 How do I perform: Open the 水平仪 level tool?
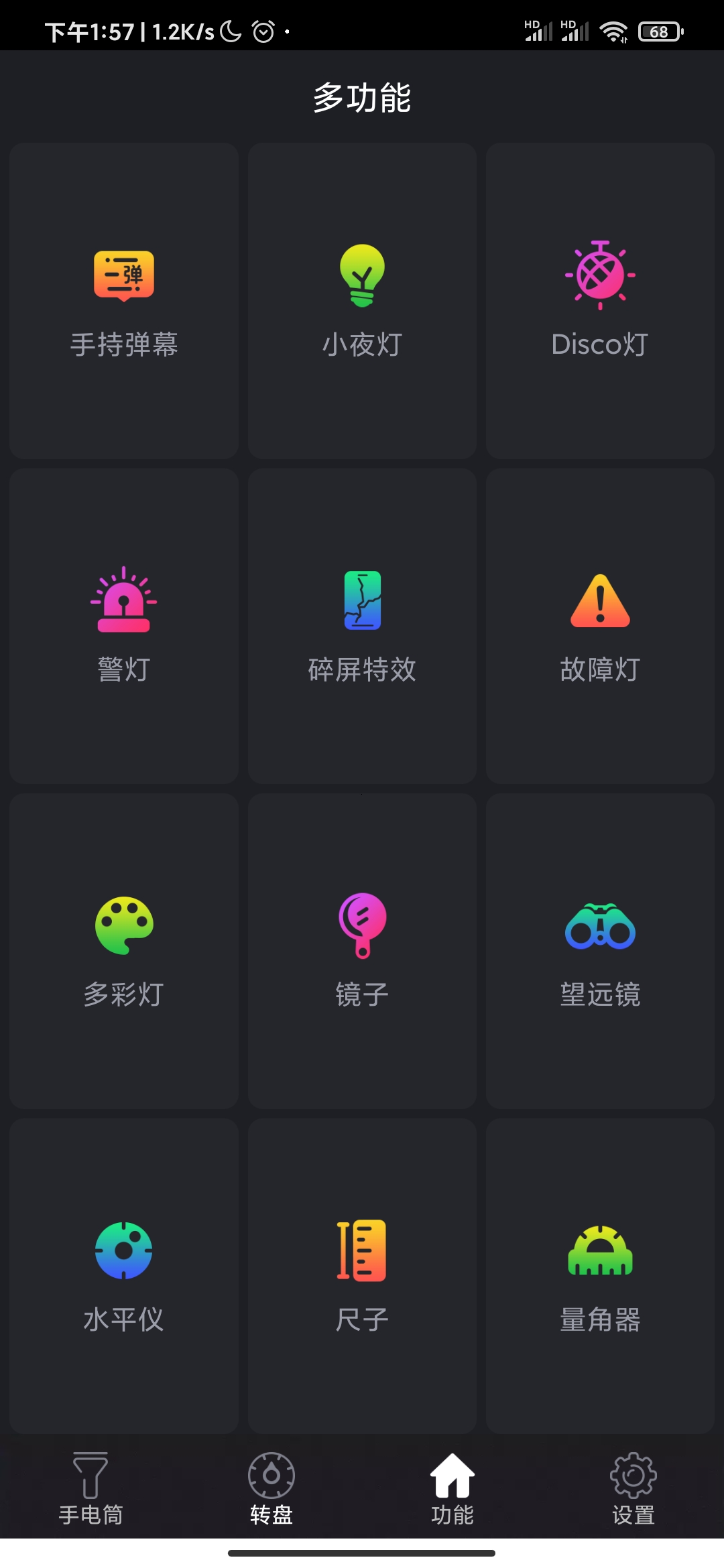124,1276
